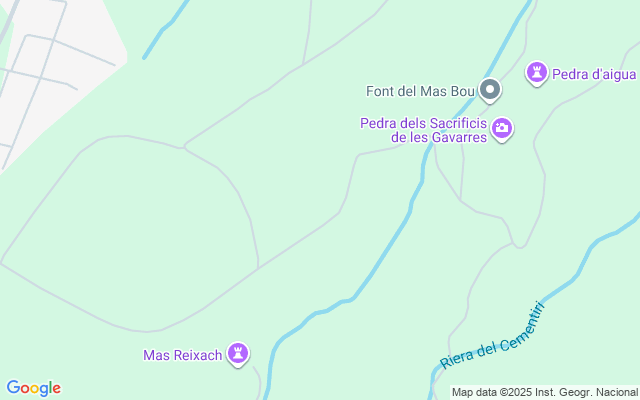Tap the Pedra dels Sacrificis de les Gavarres marker
The width and height of the screenshot is (640, 400).
click(x=502, y=128)
